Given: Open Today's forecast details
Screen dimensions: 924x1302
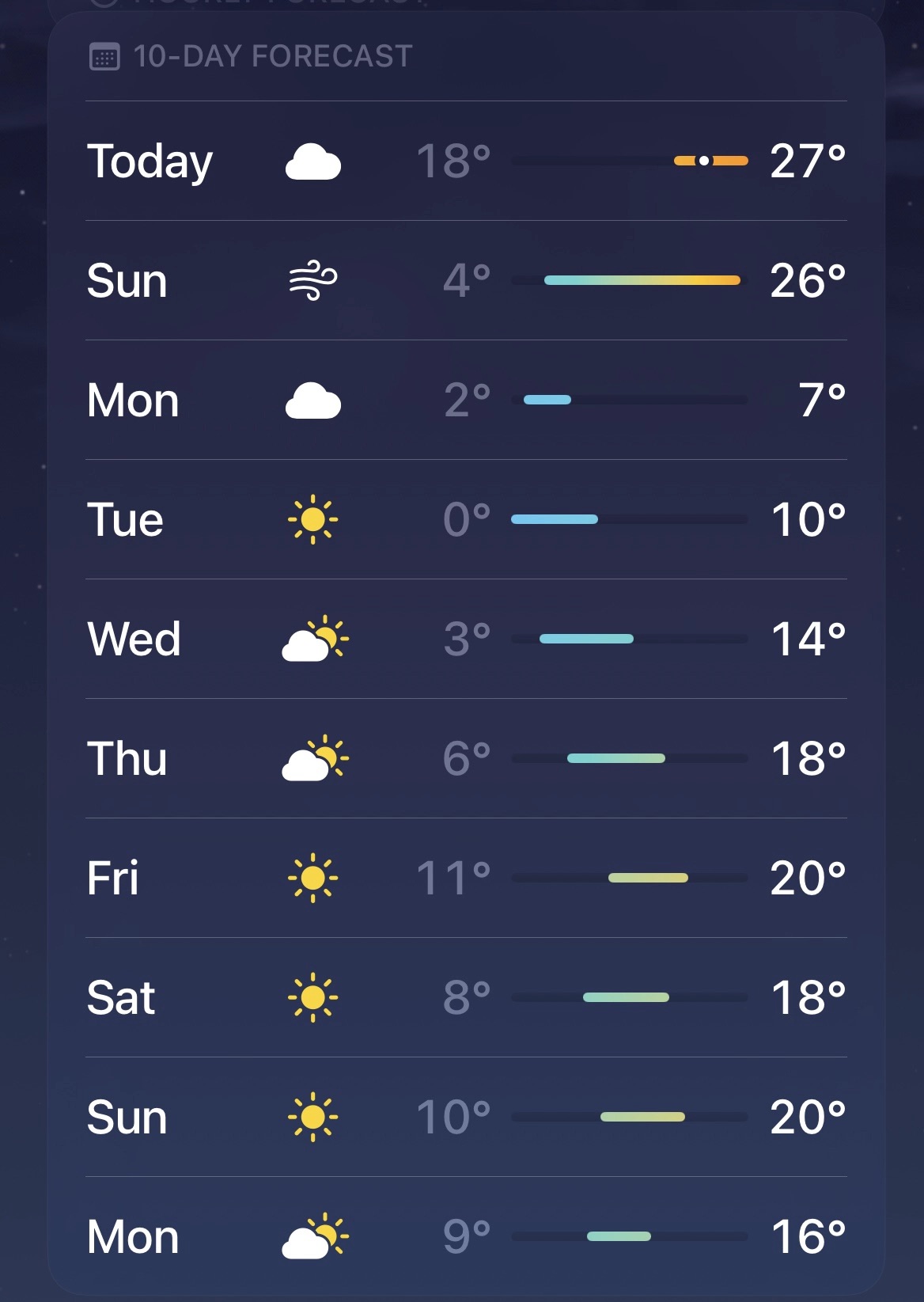Looking at the screenshot, I should pos(465,161).
